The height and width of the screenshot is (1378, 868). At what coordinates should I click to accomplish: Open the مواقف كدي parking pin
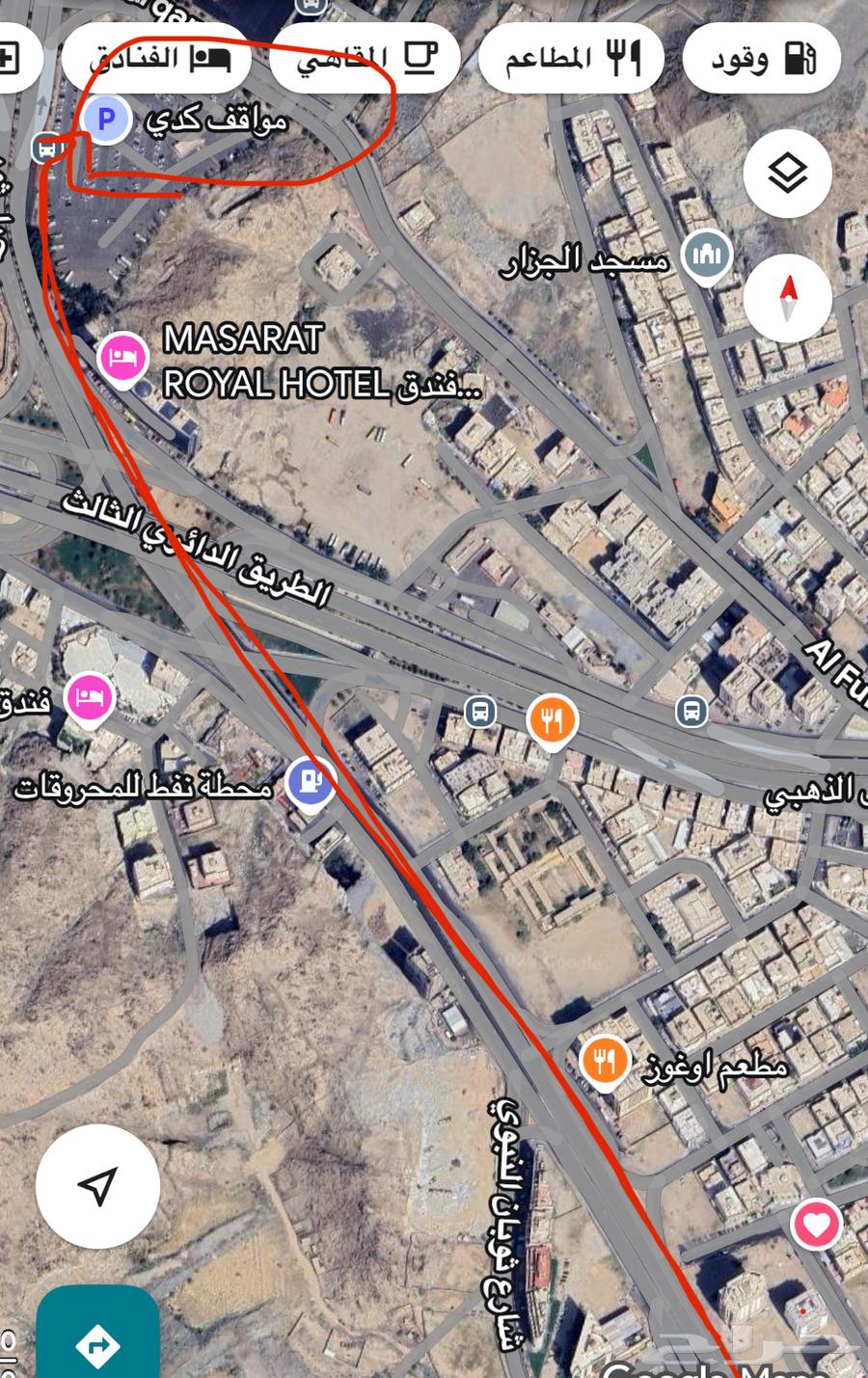[107, 121]
